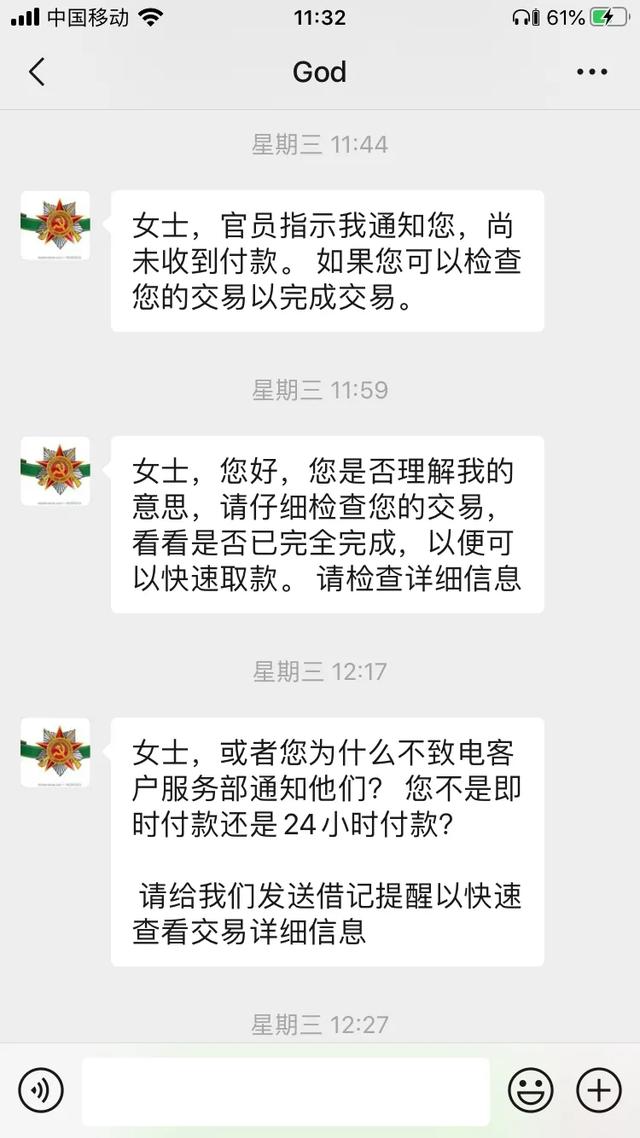This screenshot has height=1138, width=640.
Task: Open the emoji sticker panel
Action: 530,1090
